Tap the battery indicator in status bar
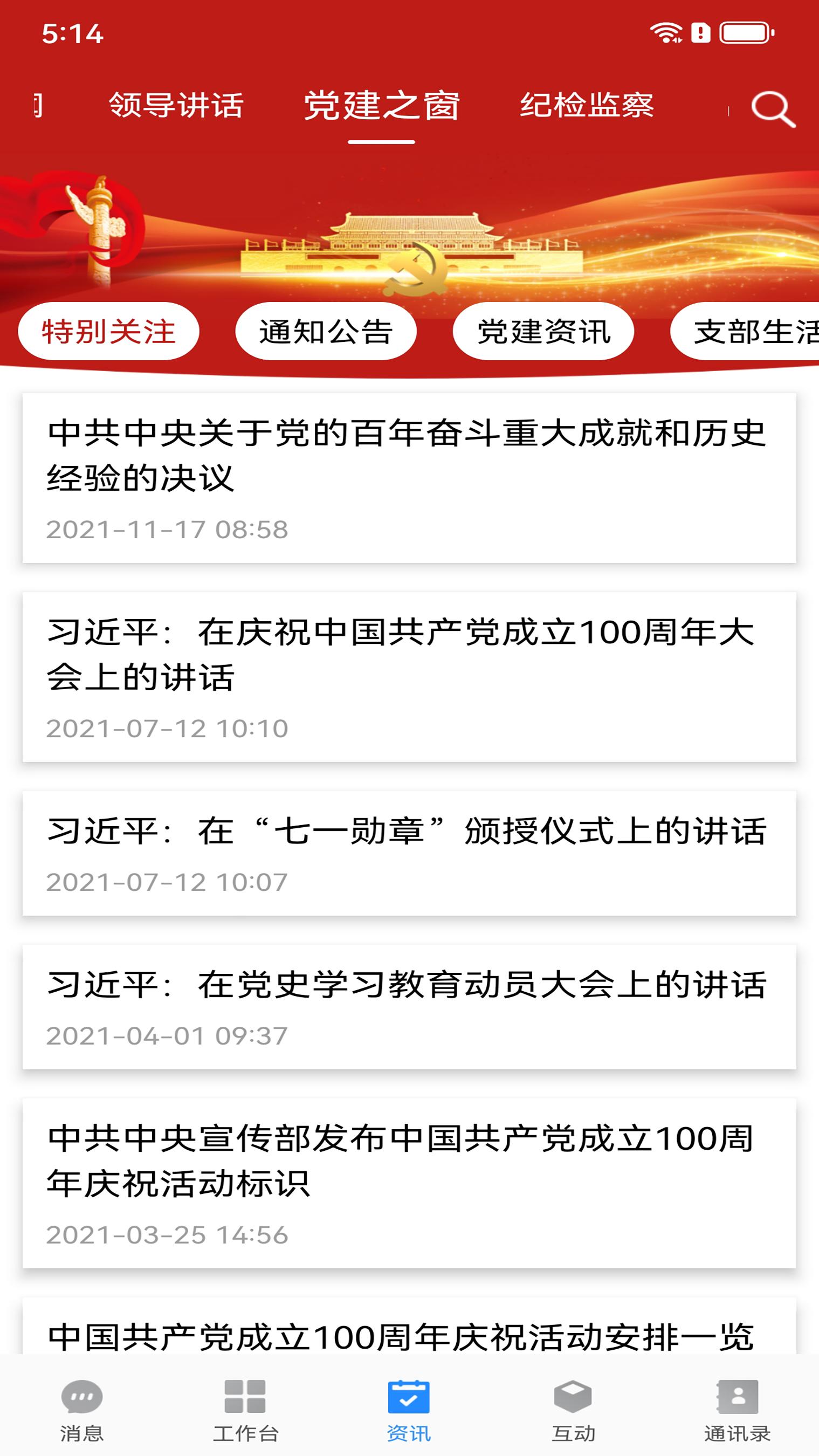Screen dimensions: 819x1456 click(745, 34)
